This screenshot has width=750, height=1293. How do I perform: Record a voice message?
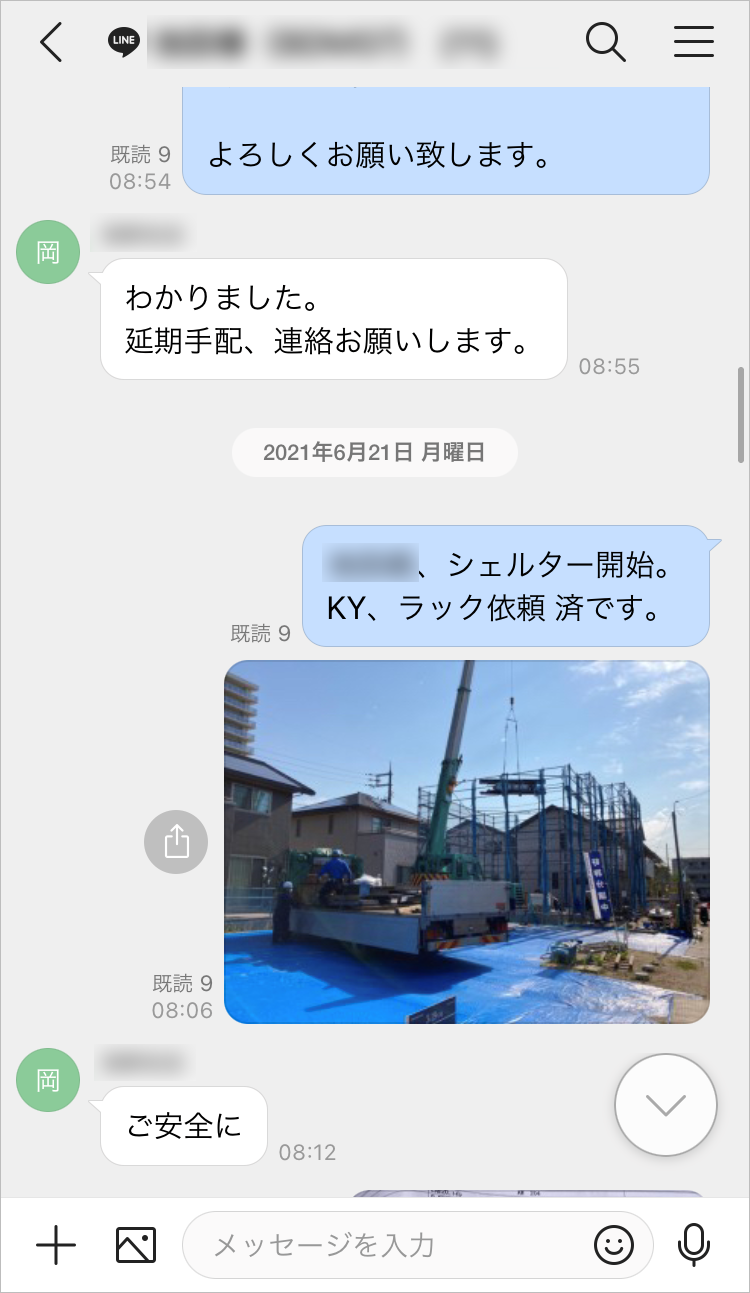pos(693,1245)
